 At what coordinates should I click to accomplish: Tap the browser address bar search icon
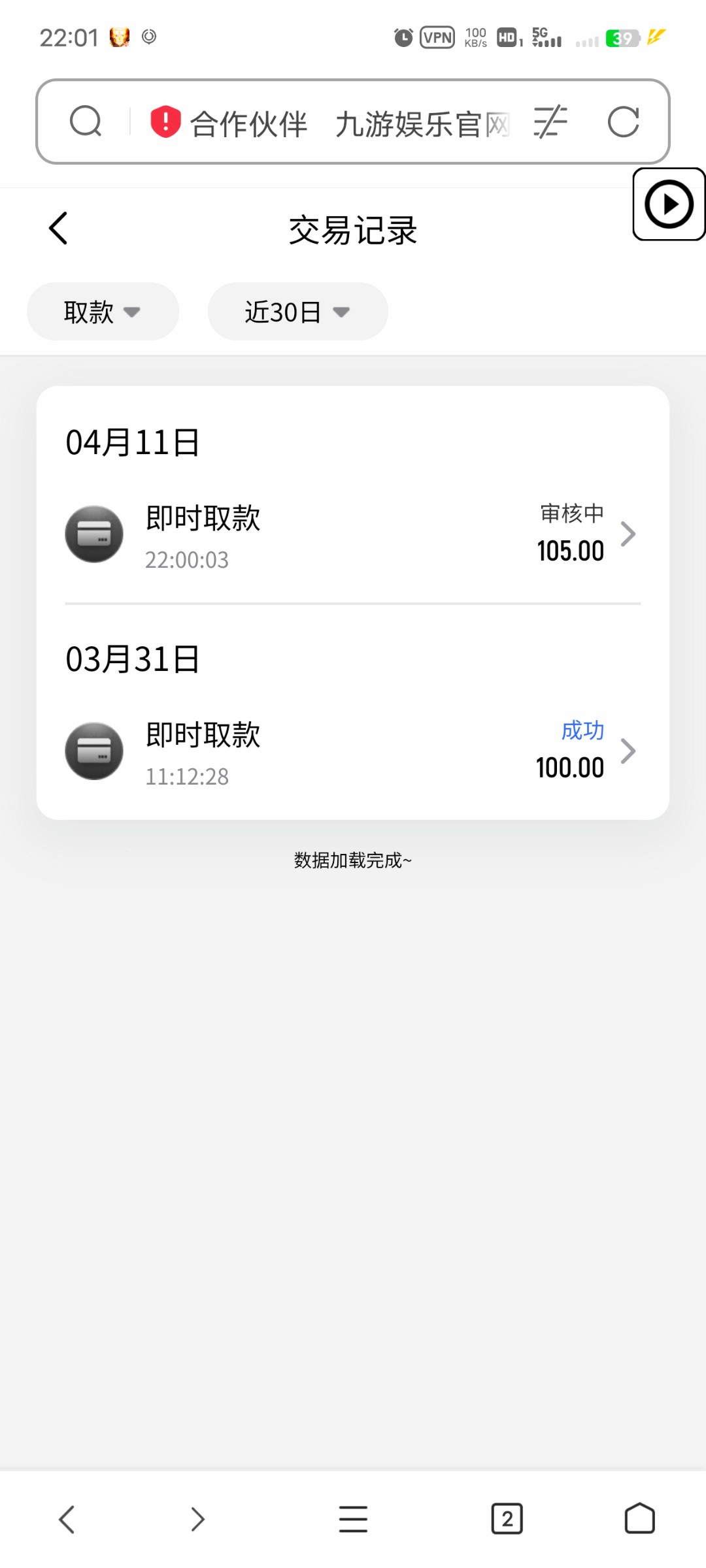86,122
